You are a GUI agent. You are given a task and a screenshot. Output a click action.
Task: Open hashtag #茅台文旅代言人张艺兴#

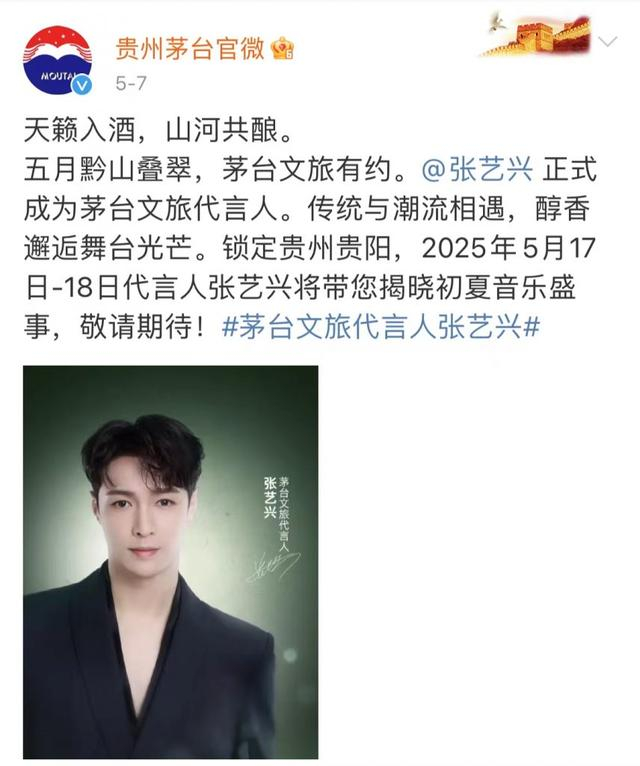point(381,327)
